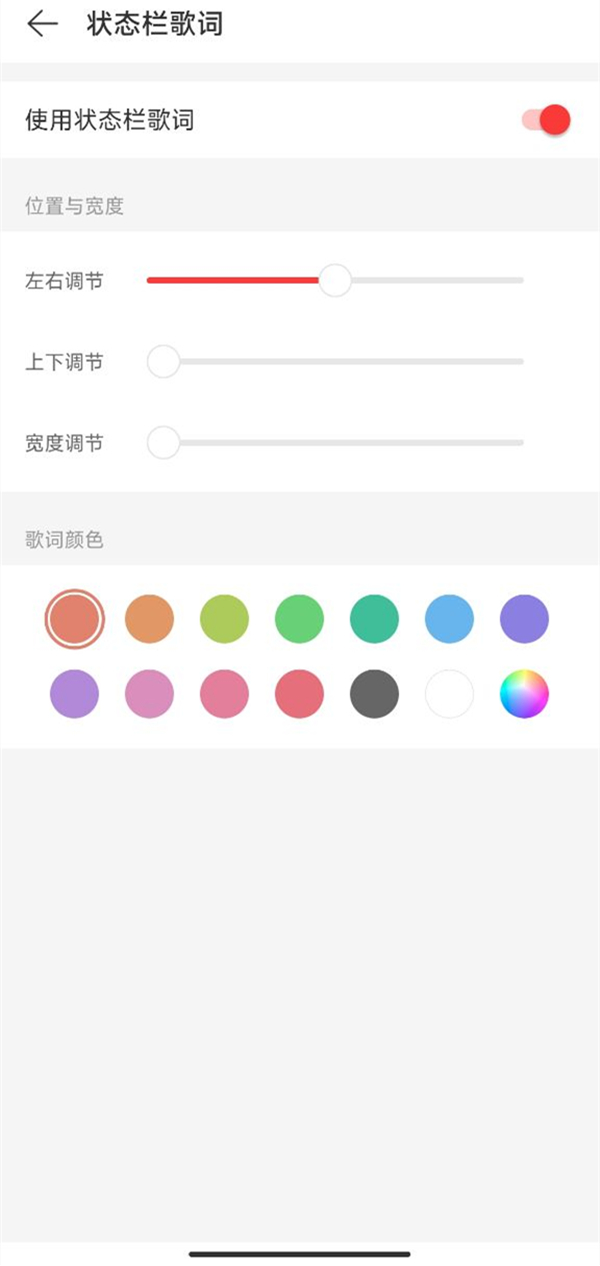Screen dimensions: 600x1266
Task: Turn off 使用状态栏歌词 switch
Action: [x=546, y=120]
